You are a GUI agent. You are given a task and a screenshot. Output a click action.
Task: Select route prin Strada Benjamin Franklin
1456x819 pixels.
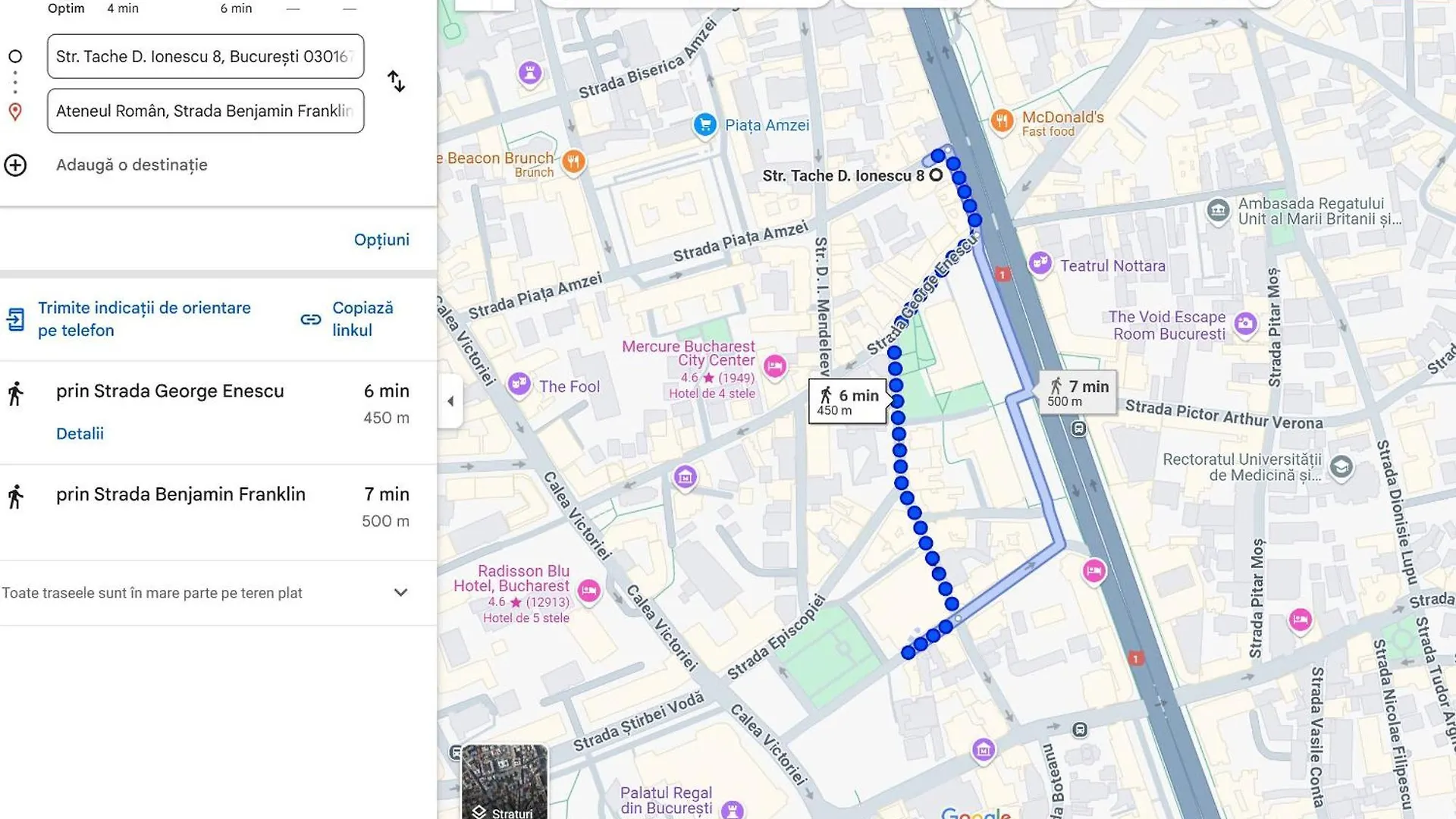point(180,494)
